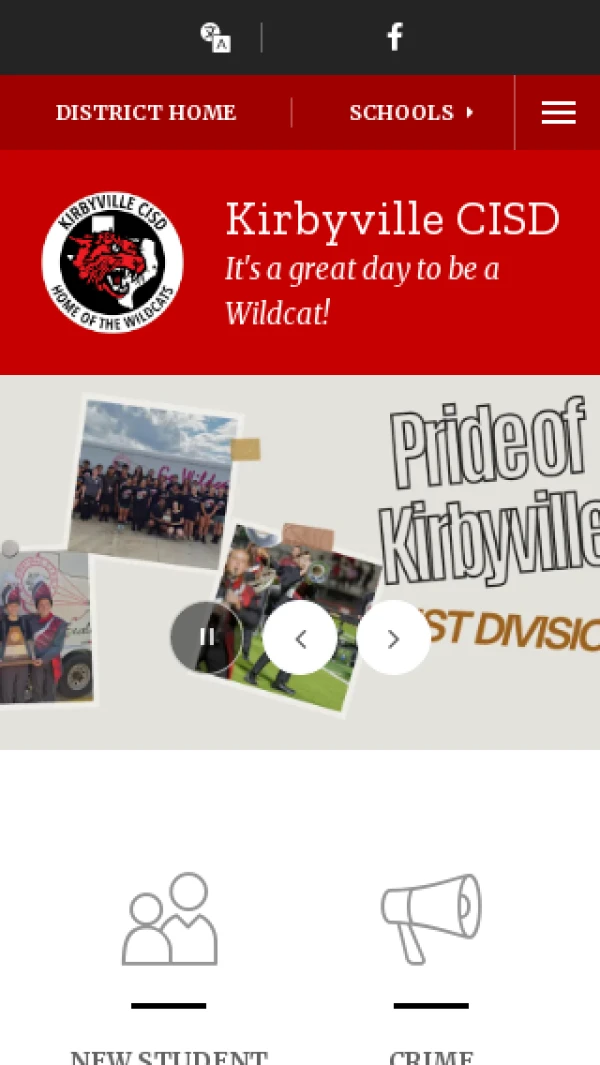Pause the image slideshow
Viewport: 600px width, 1065px height.
coord(206,637)
